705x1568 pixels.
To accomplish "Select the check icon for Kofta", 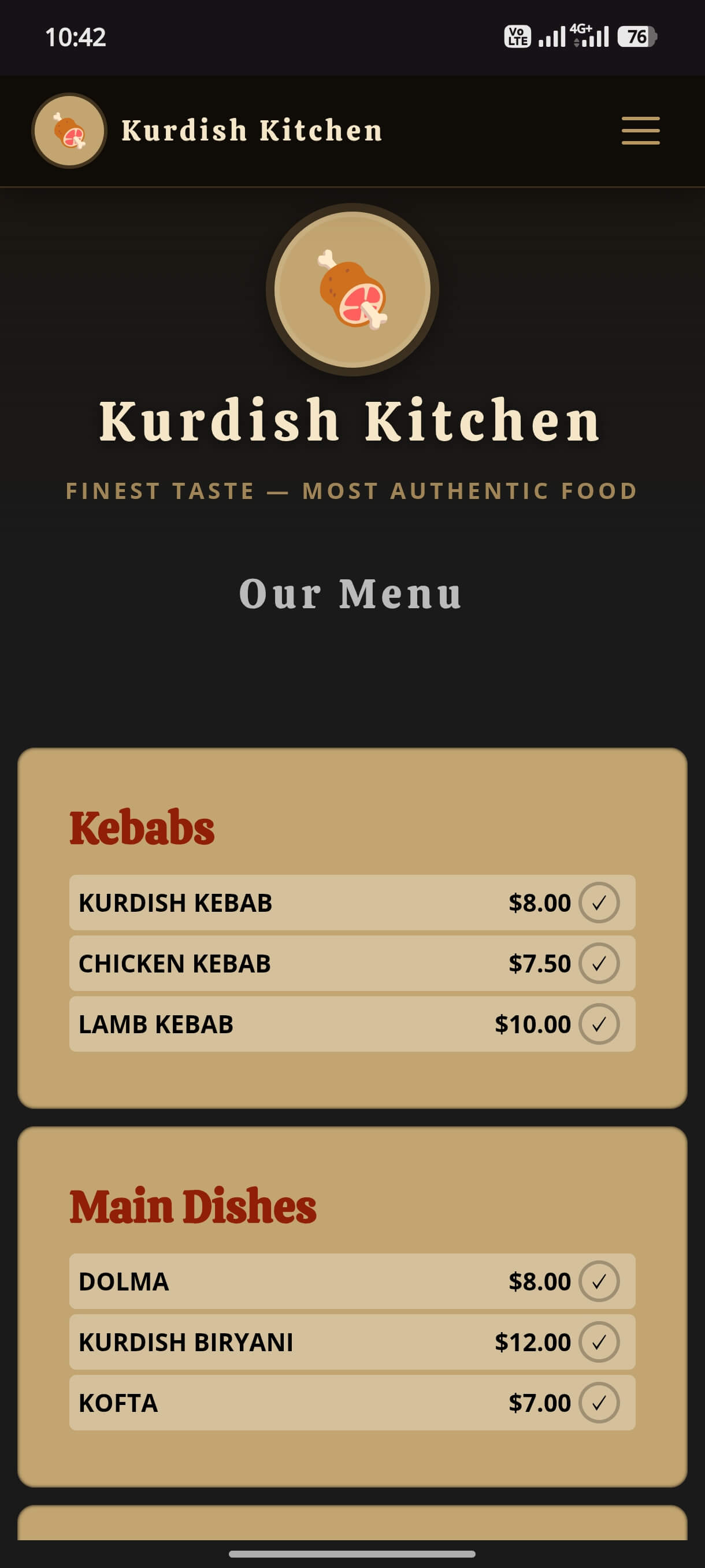I will click(599, 1403).
